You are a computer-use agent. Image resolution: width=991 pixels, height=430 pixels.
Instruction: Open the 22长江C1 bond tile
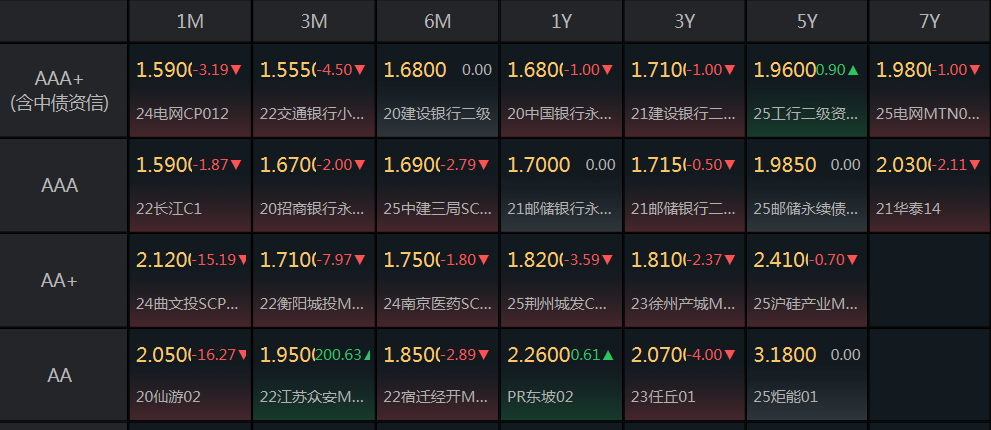[x=190, y=186]
